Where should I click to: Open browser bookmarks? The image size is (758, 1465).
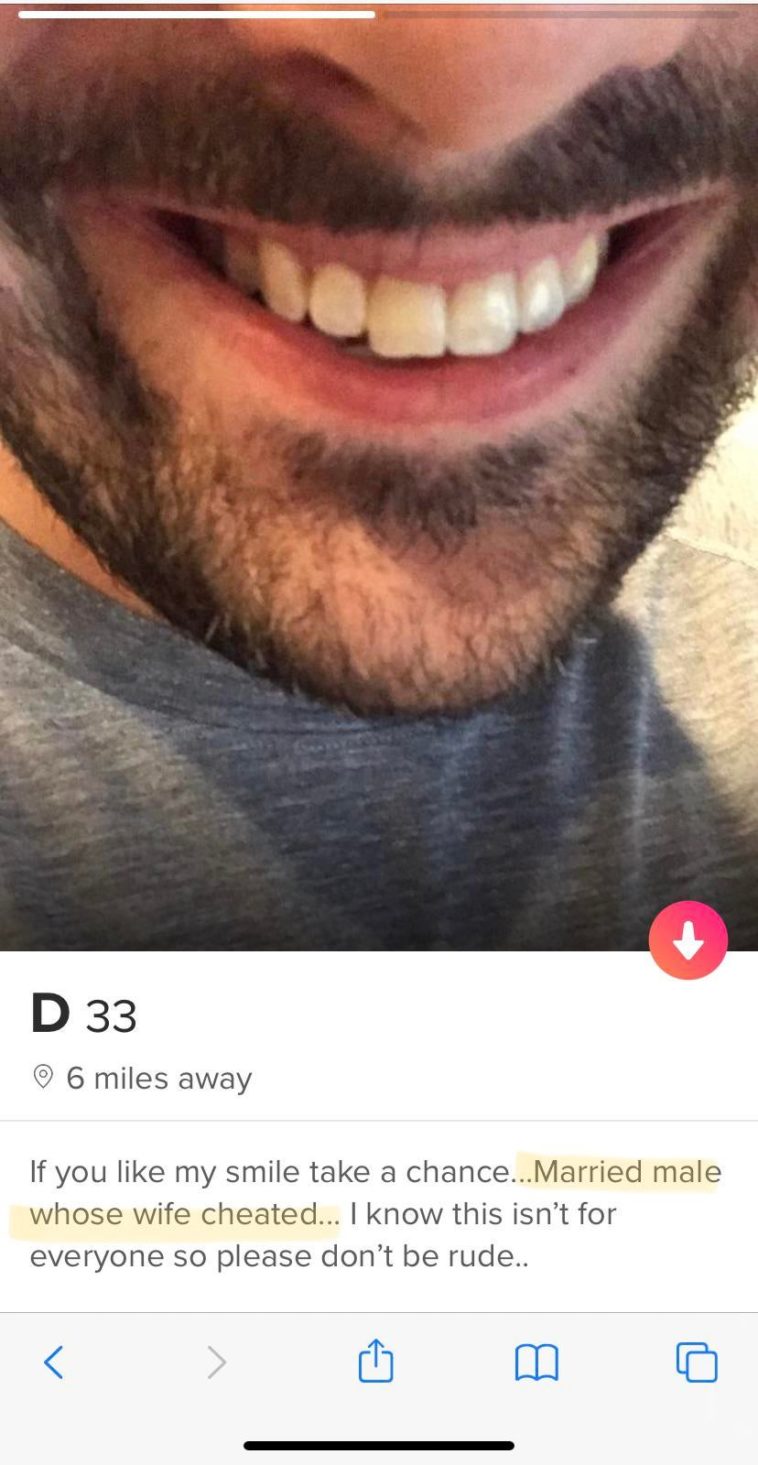coord(536,1363)
